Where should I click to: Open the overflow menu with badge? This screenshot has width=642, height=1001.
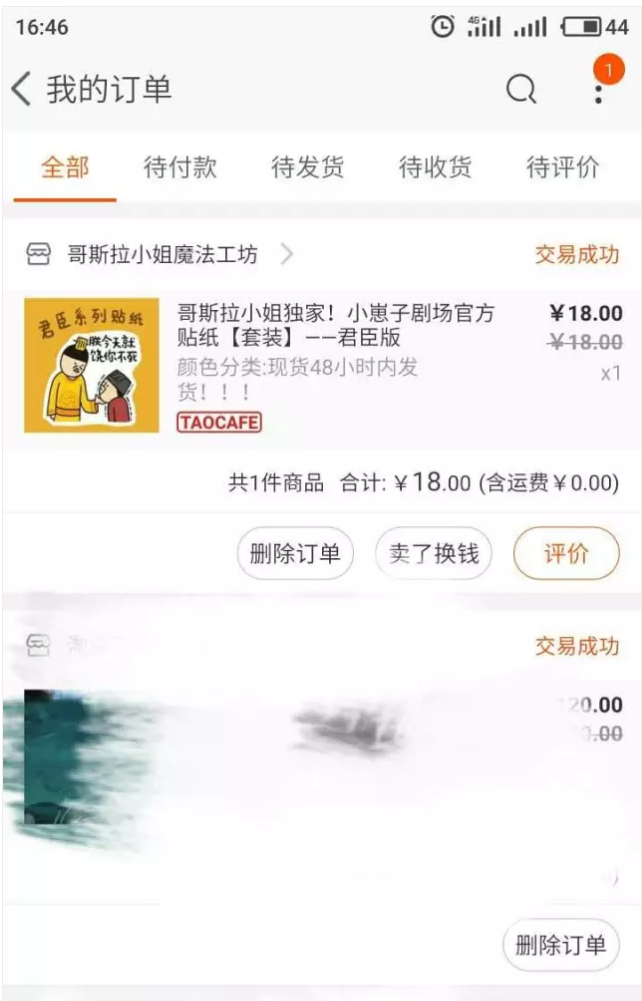pos(598,90)
